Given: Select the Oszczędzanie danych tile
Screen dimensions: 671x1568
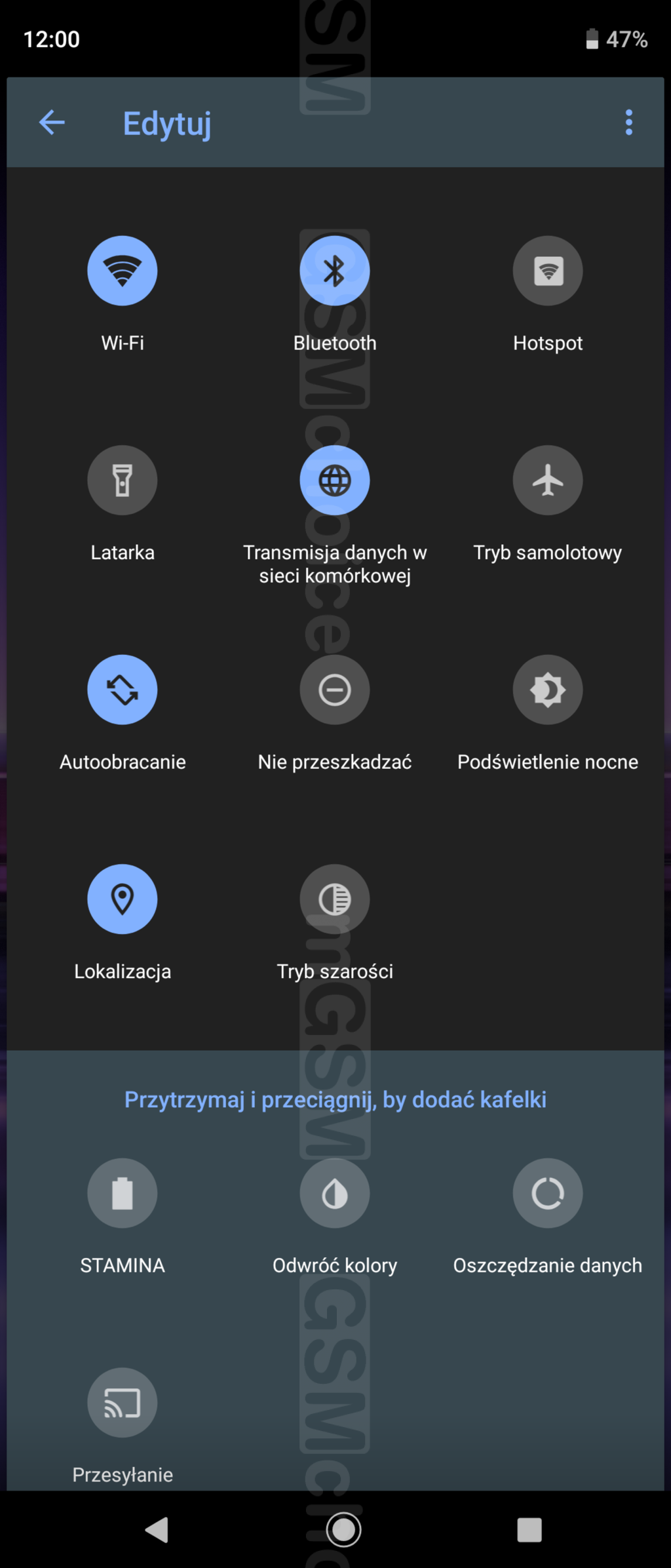Looking at the screenshot, I should click(x=547, y=1193).
